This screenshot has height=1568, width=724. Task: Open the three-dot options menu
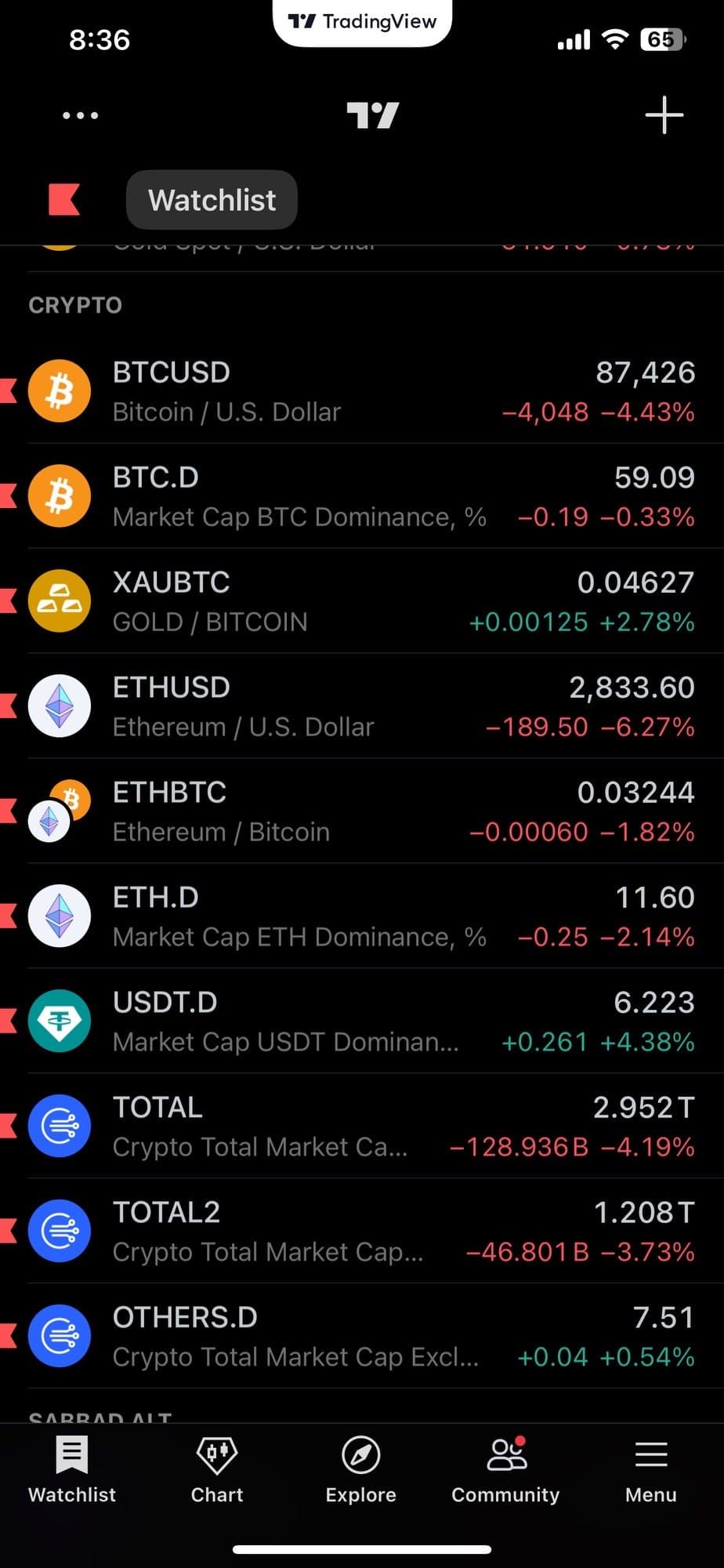(80, 115)
